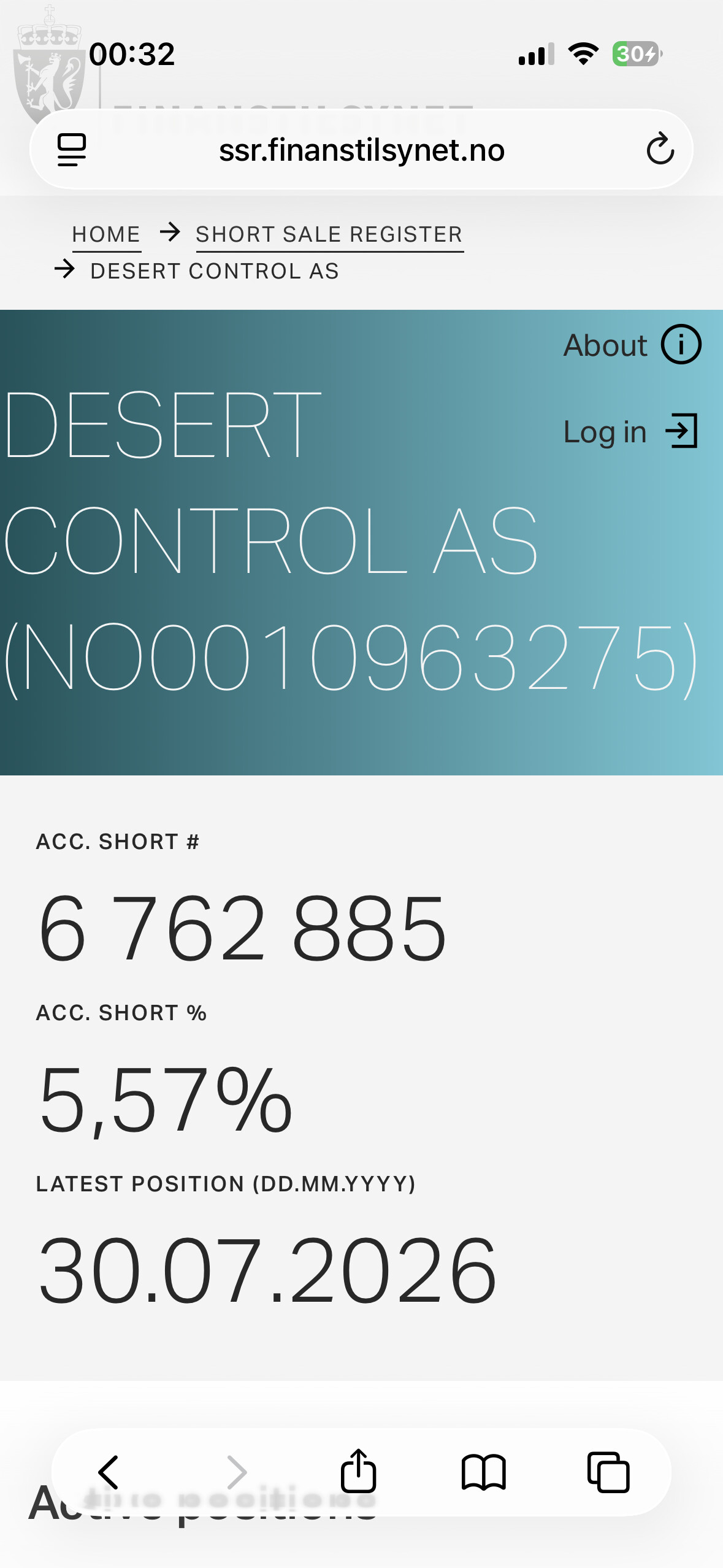Screen dimensions: 723x1568
Task: Show all open tabs
Action: tap(608, 1472)
